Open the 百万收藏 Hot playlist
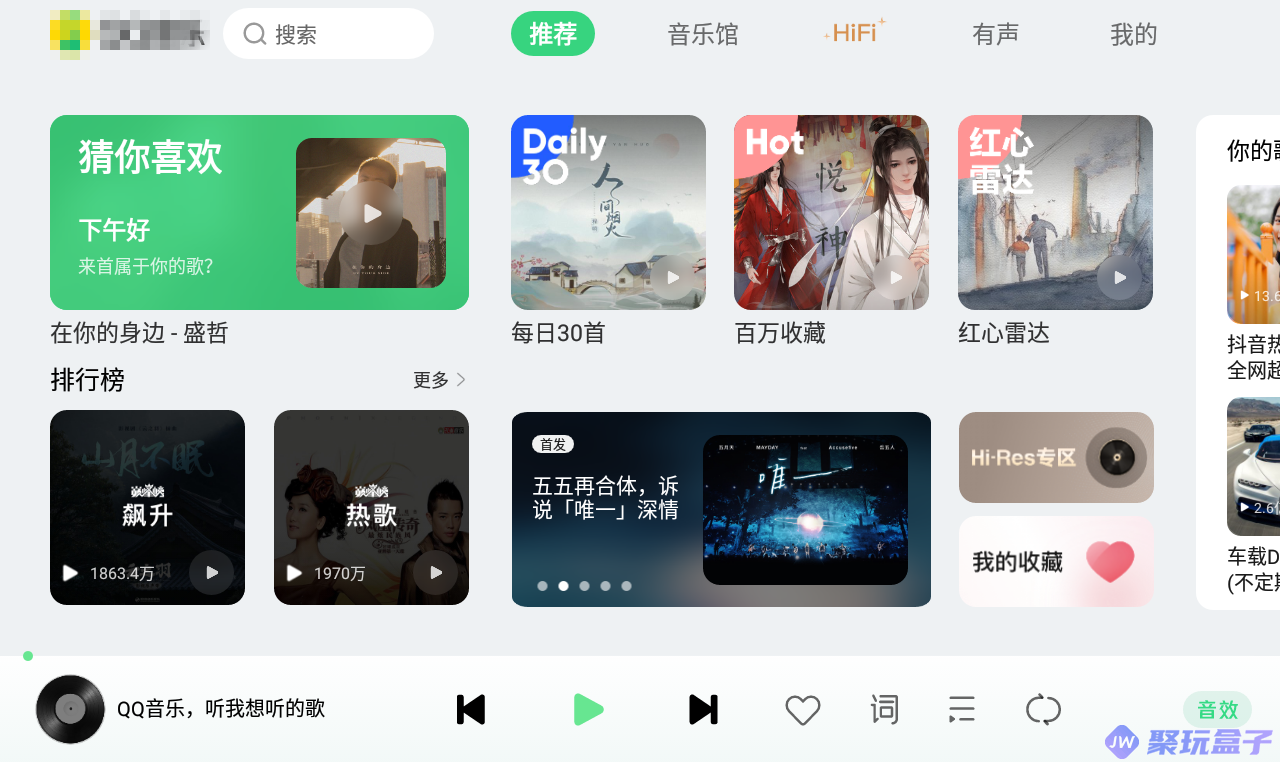The height and width of the screenshot is (762, 1280). point(831,212)
